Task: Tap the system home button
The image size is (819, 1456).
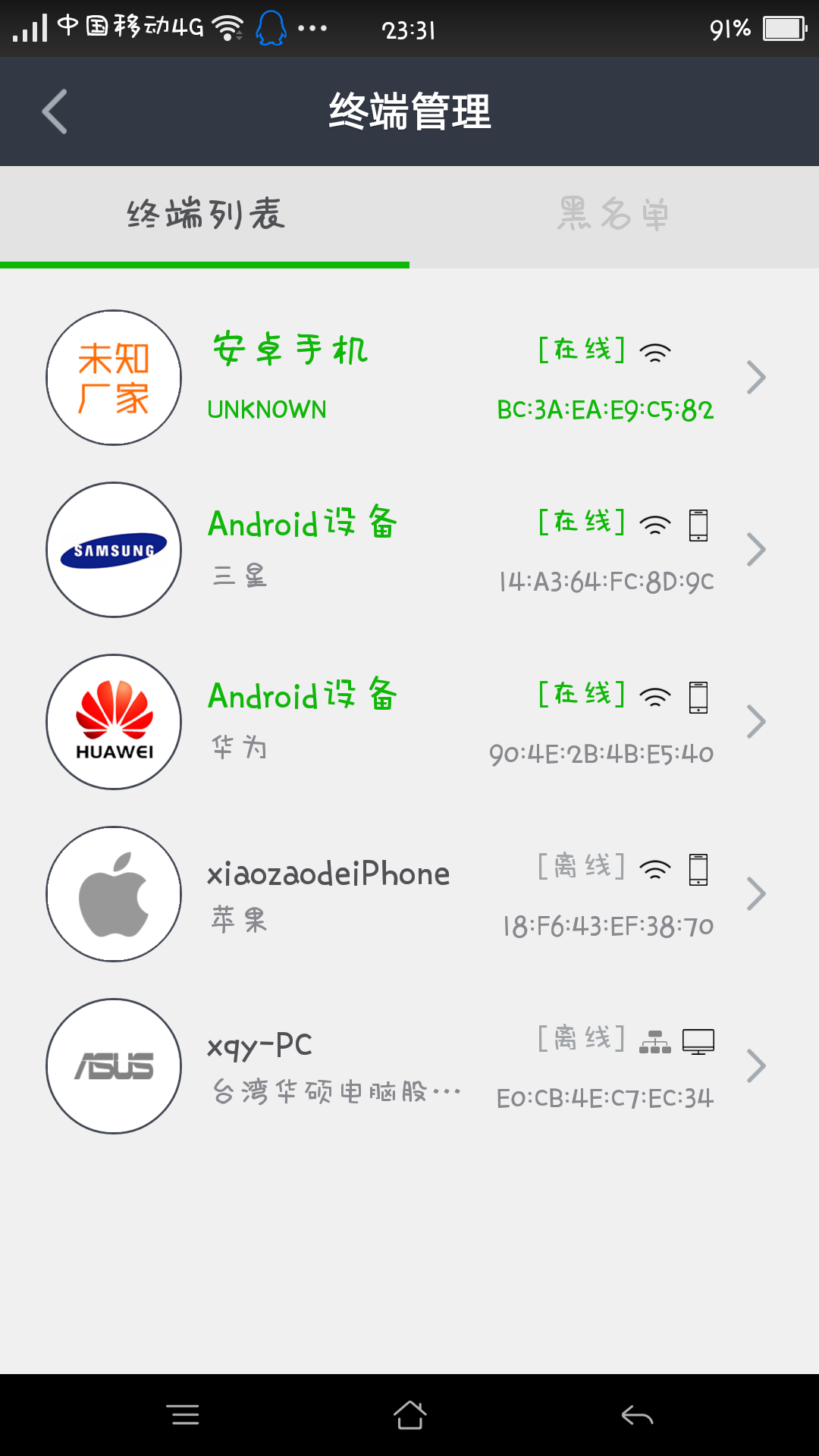Action: pyautogui.click(x=409, y=1415)
